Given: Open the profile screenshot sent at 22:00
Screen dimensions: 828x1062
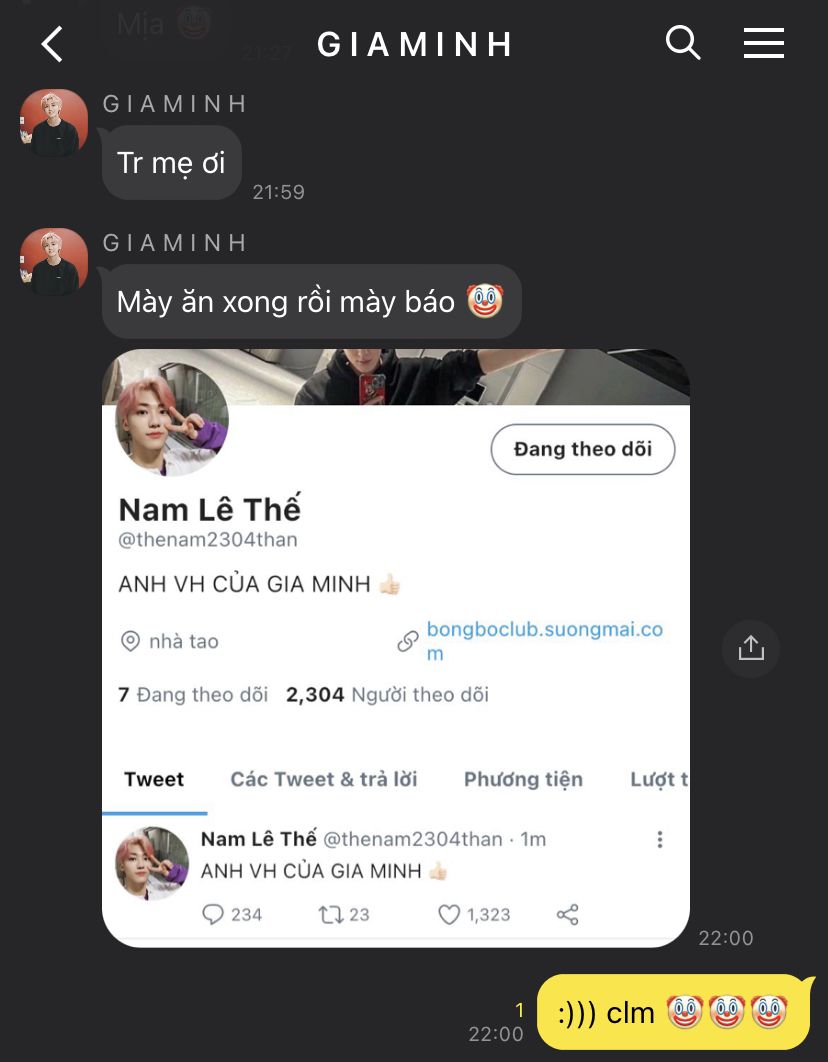Looking at the screenshot, I should 395,647.
